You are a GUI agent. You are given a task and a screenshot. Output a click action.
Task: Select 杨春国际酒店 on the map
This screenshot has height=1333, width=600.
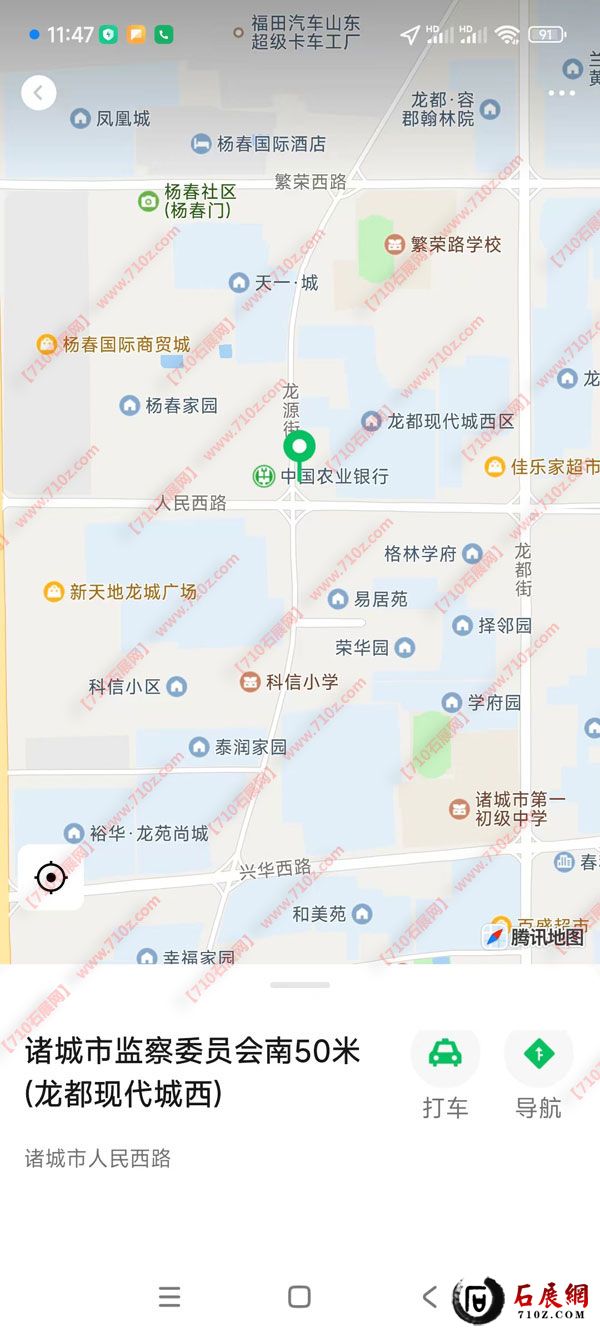click(259, 144)
